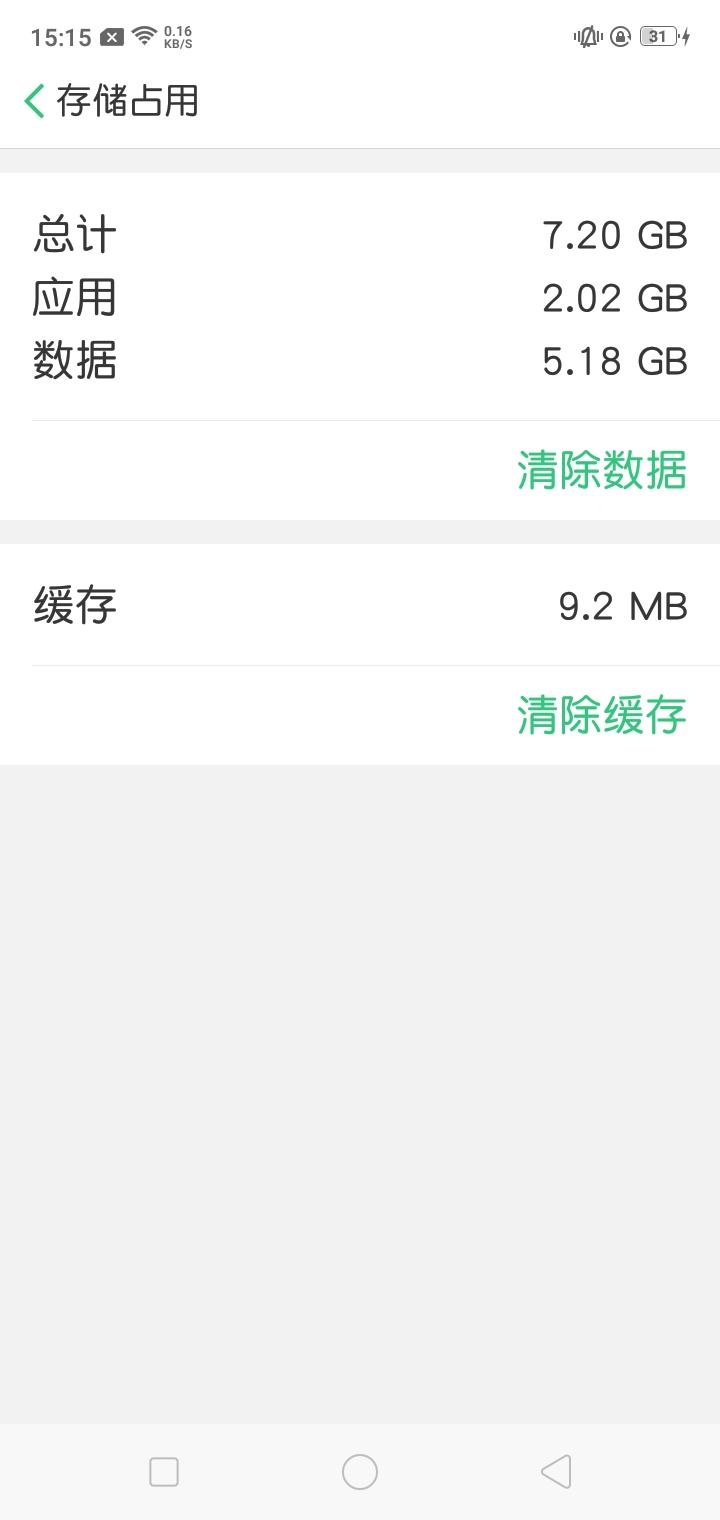Tap the 存储占用 title text
720x1520 pixels.
coord(125,101)
